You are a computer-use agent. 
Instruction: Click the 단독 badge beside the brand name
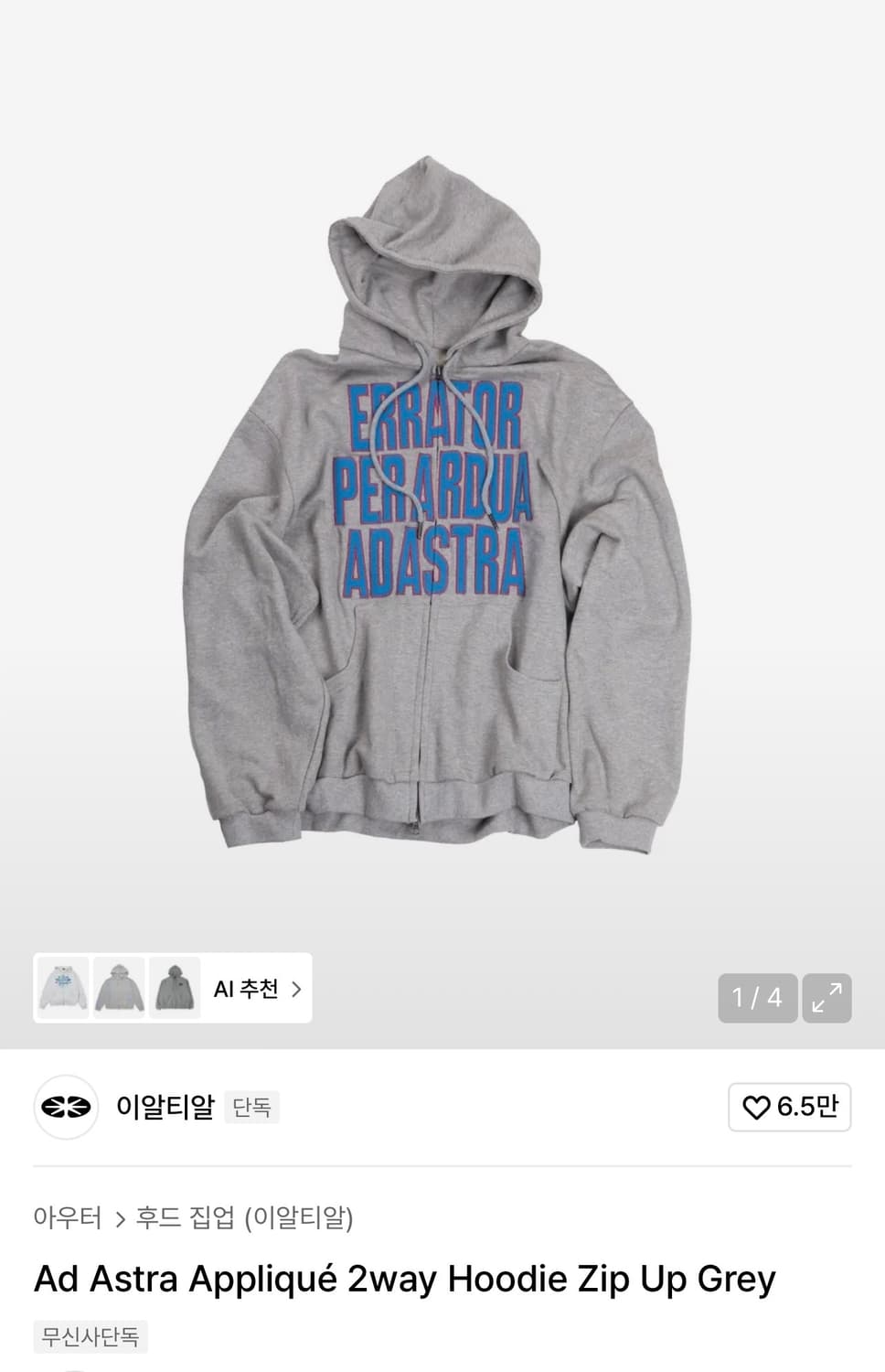(251, 1108)
